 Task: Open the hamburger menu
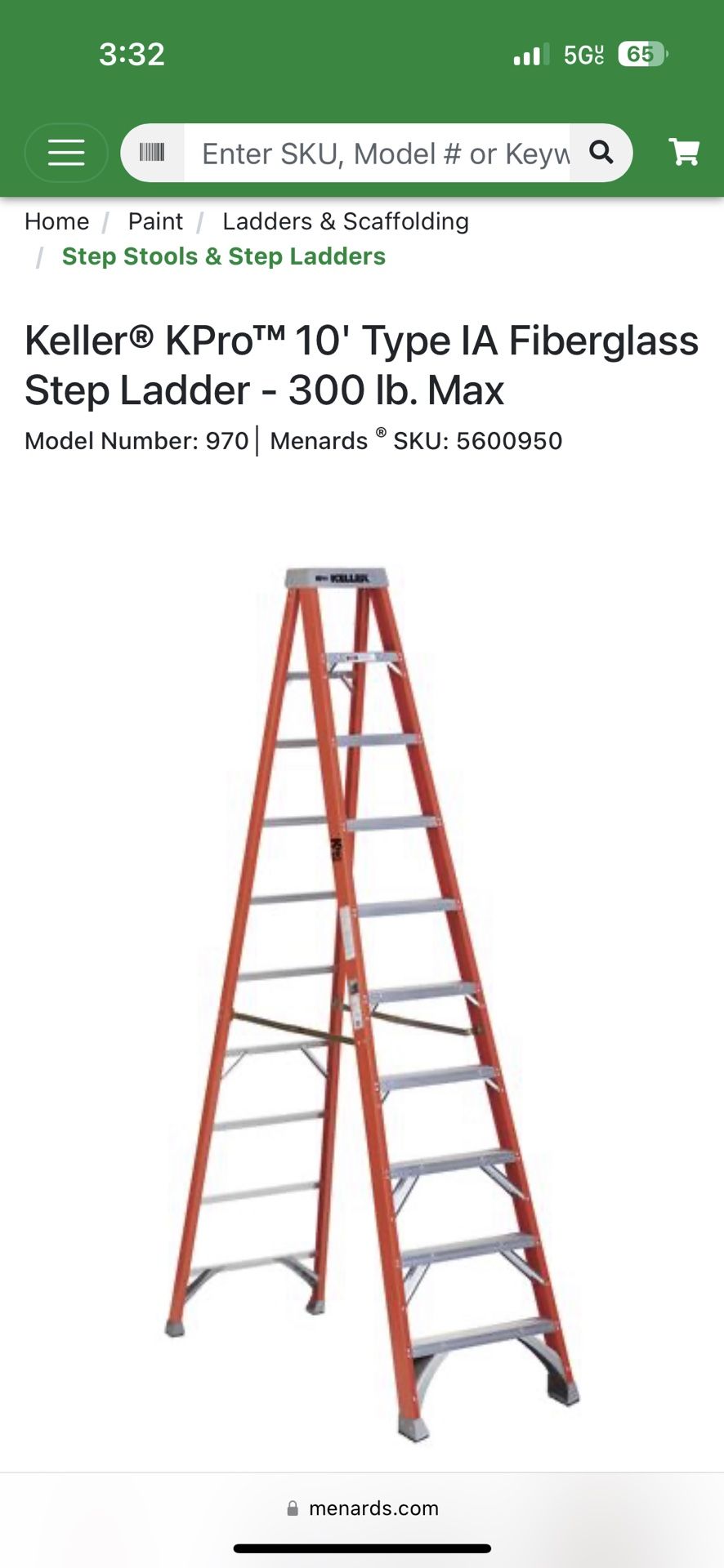pyautogui.click(x=66, y=153)
